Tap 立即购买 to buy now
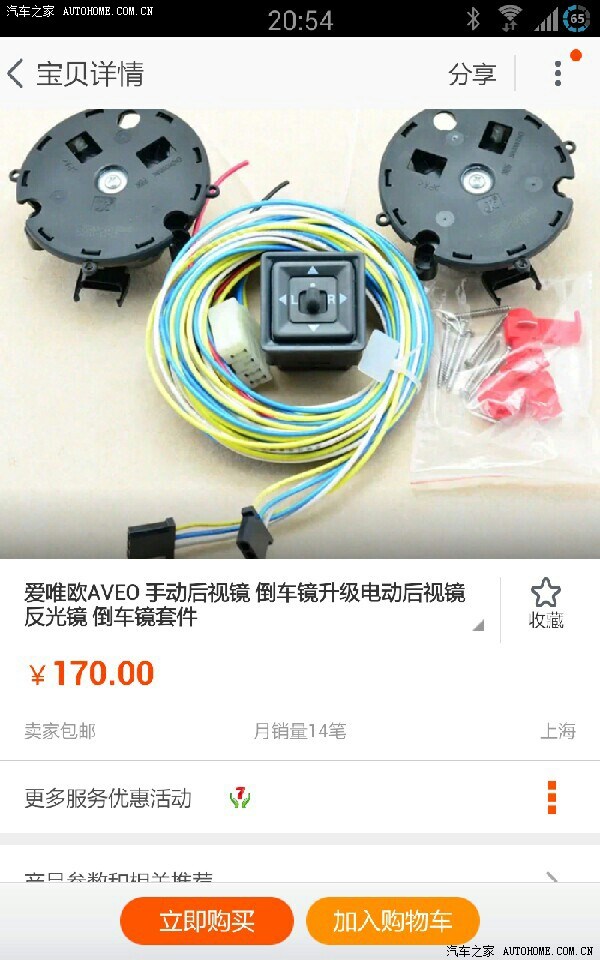 (207, 921)
